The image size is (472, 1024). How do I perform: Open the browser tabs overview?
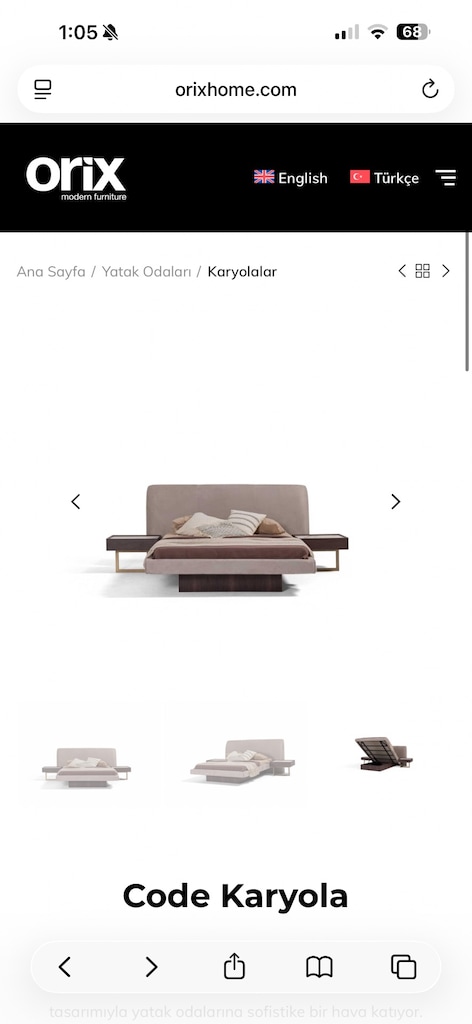point(403,967)
